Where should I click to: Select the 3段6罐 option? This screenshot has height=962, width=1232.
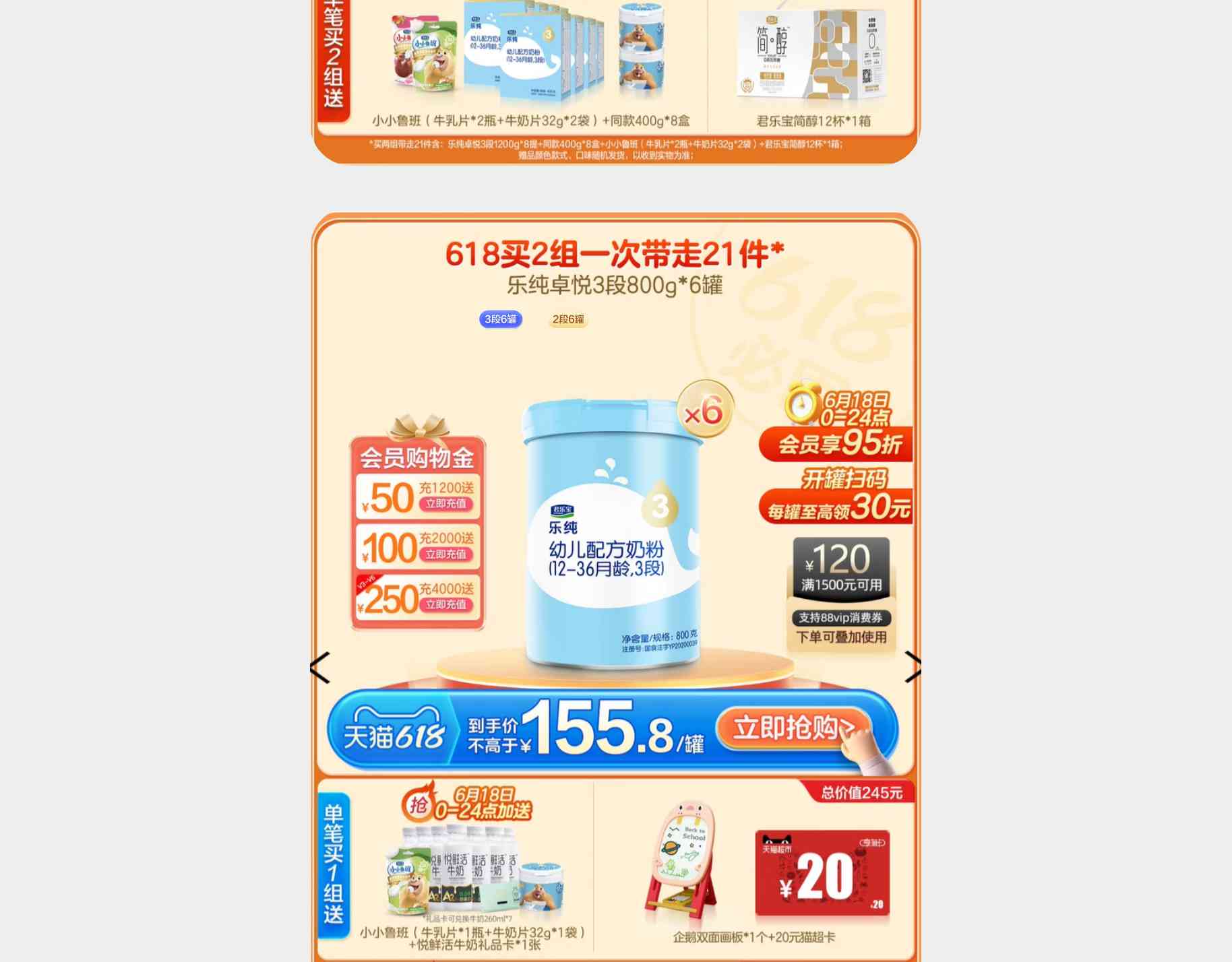[500, 319]
